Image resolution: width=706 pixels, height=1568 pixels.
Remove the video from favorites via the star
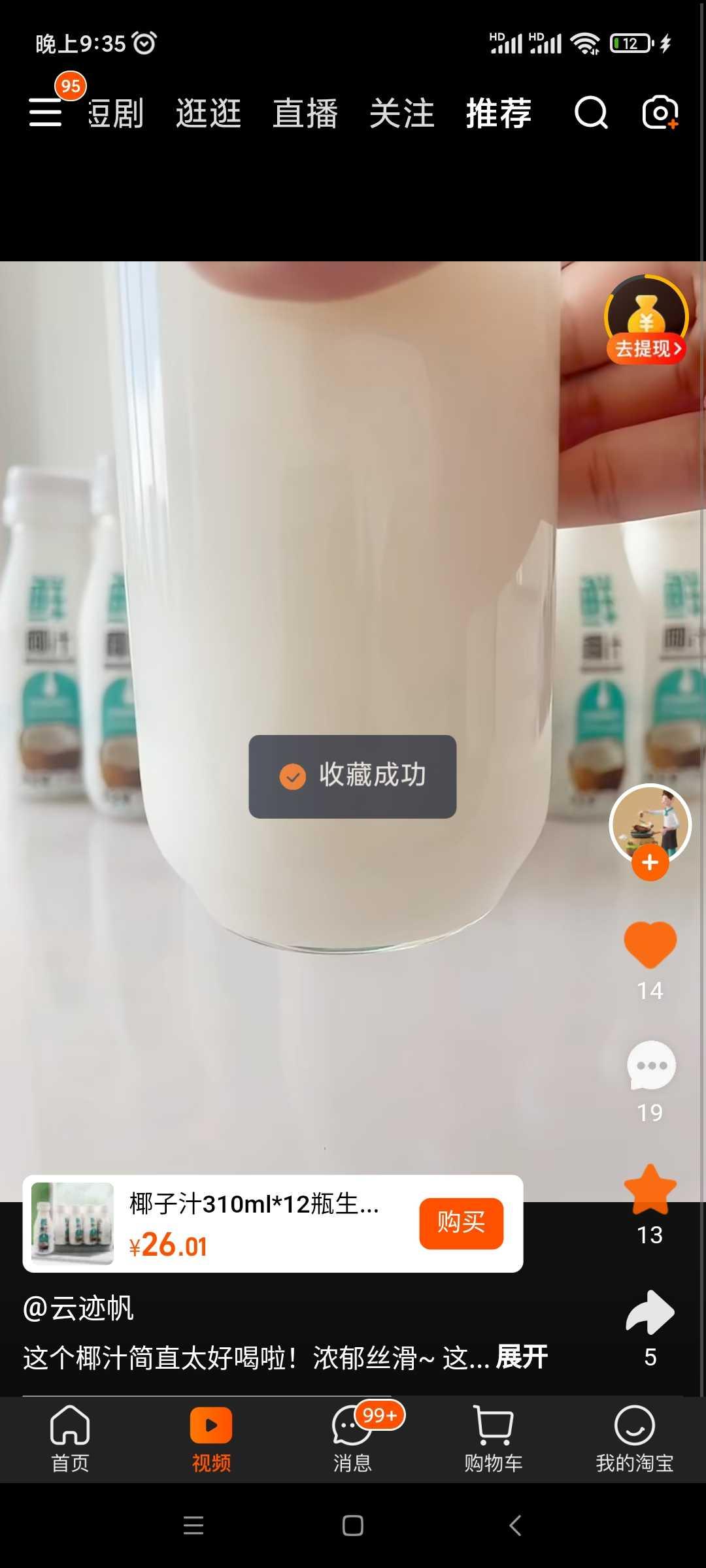coord(650,1189)
